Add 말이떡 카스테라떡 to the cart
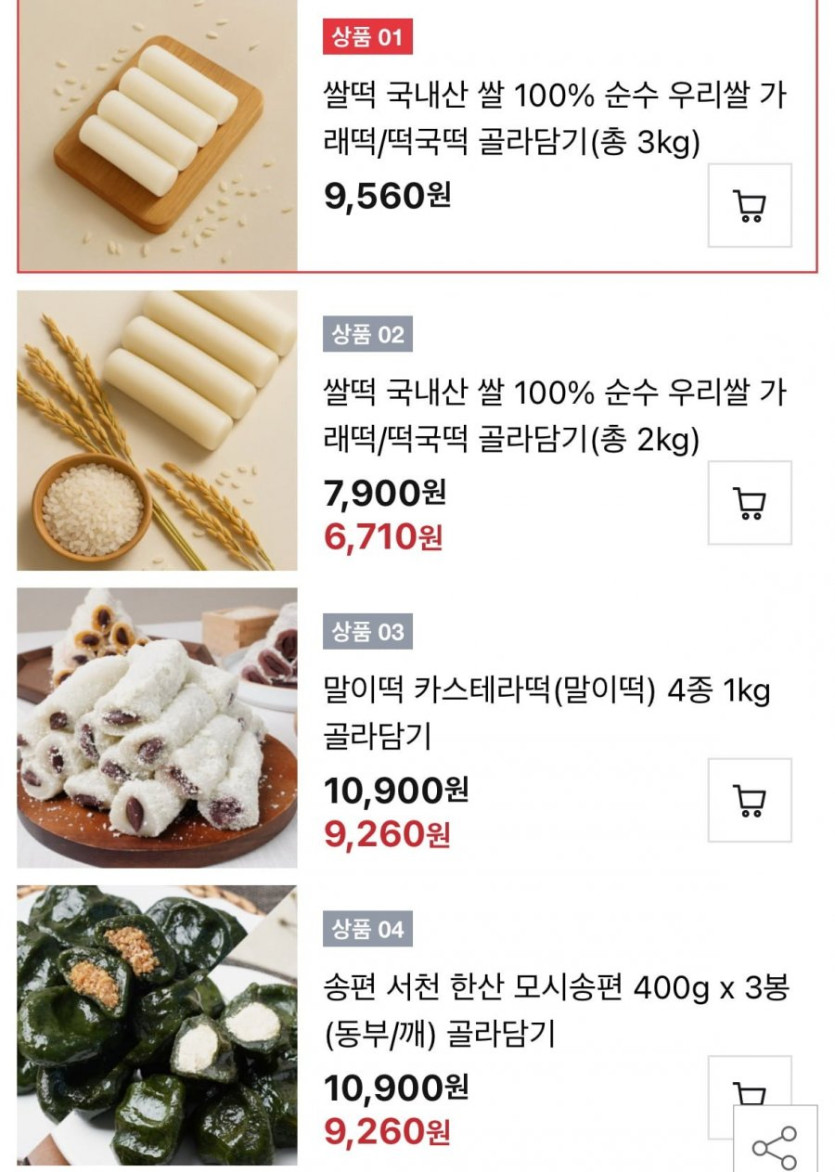 [749, 799]
